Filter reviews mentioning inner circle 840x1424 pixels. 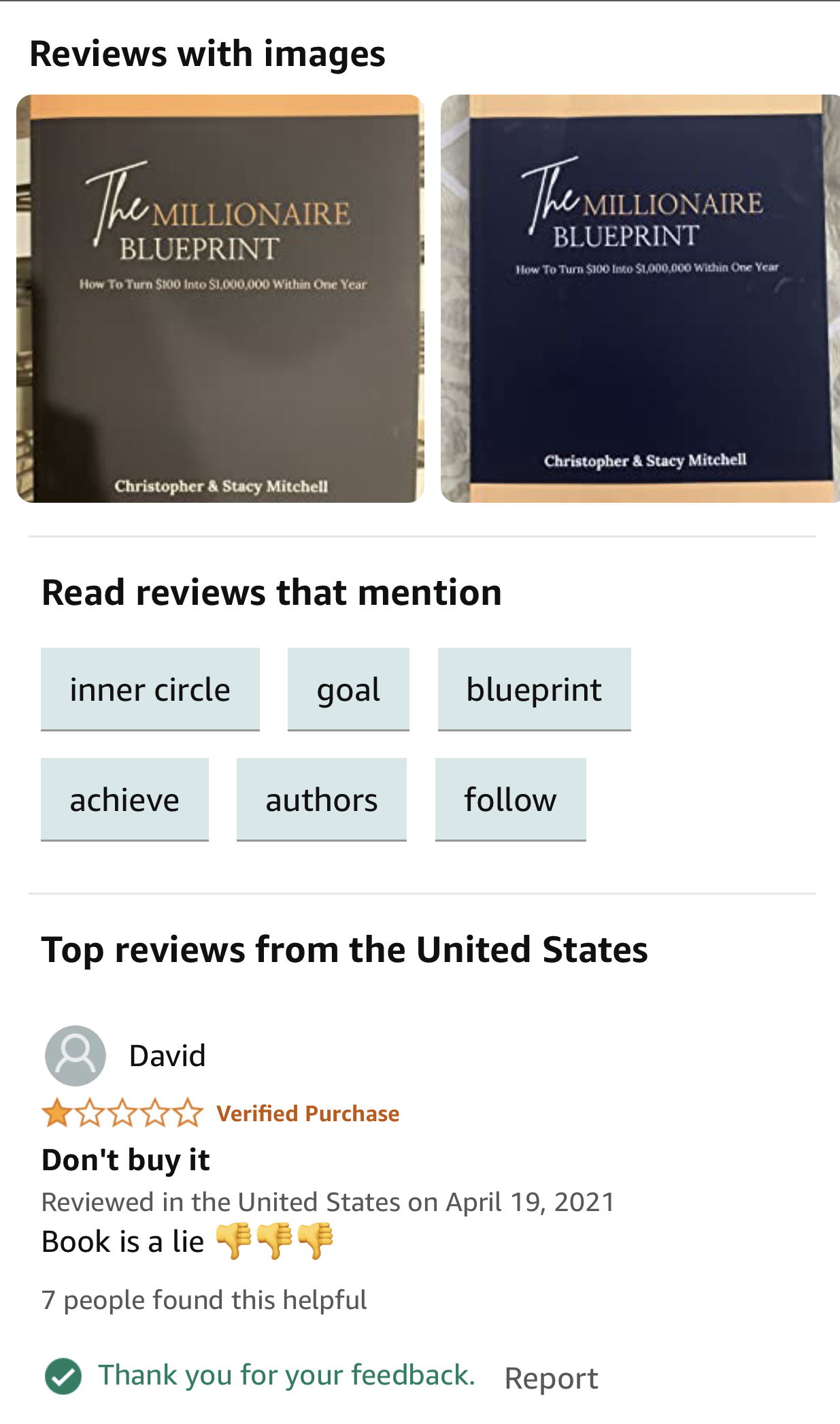pyautogui.click(x=150, y=689)
